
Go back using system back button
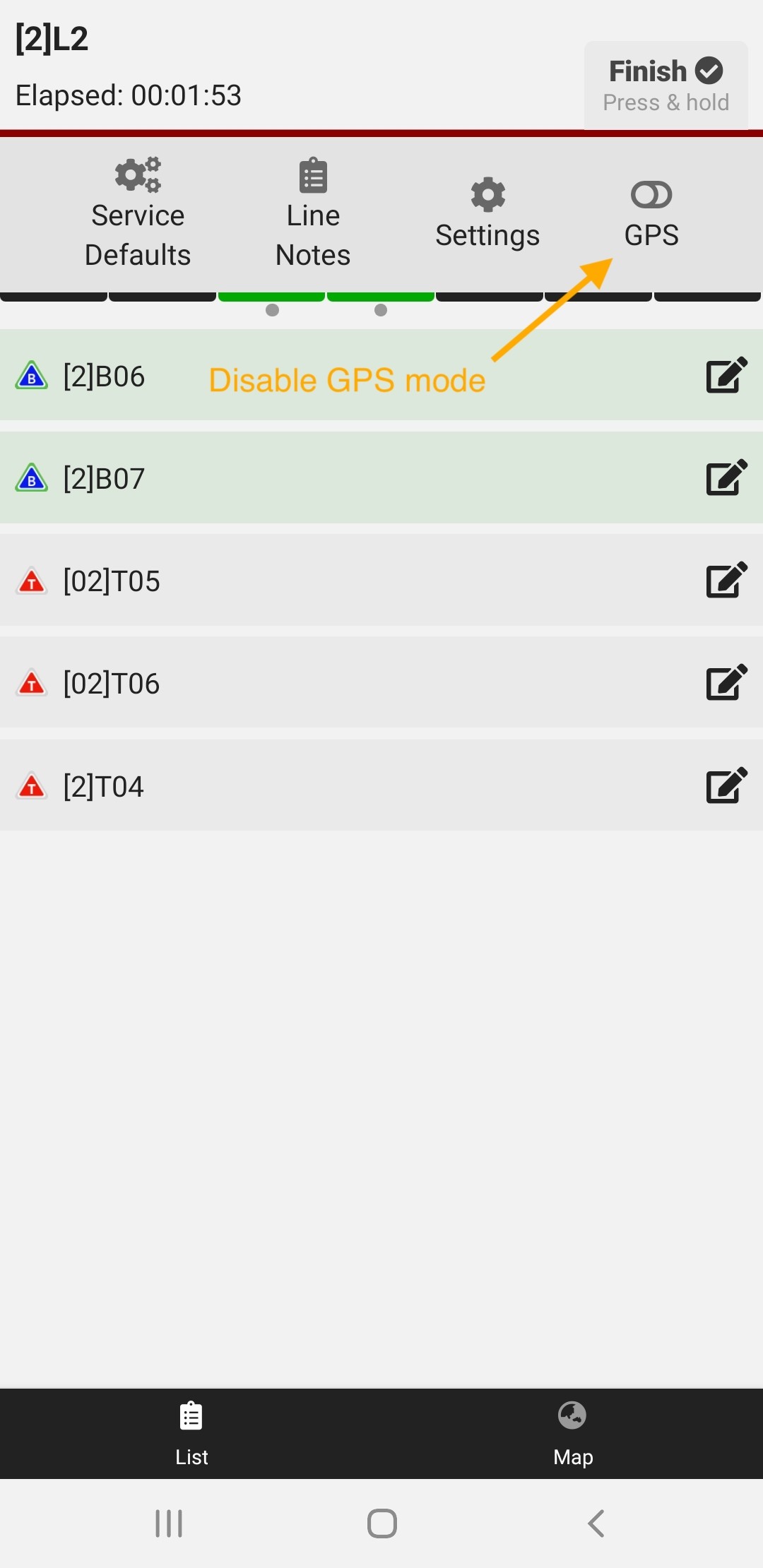click(596, 1524)
